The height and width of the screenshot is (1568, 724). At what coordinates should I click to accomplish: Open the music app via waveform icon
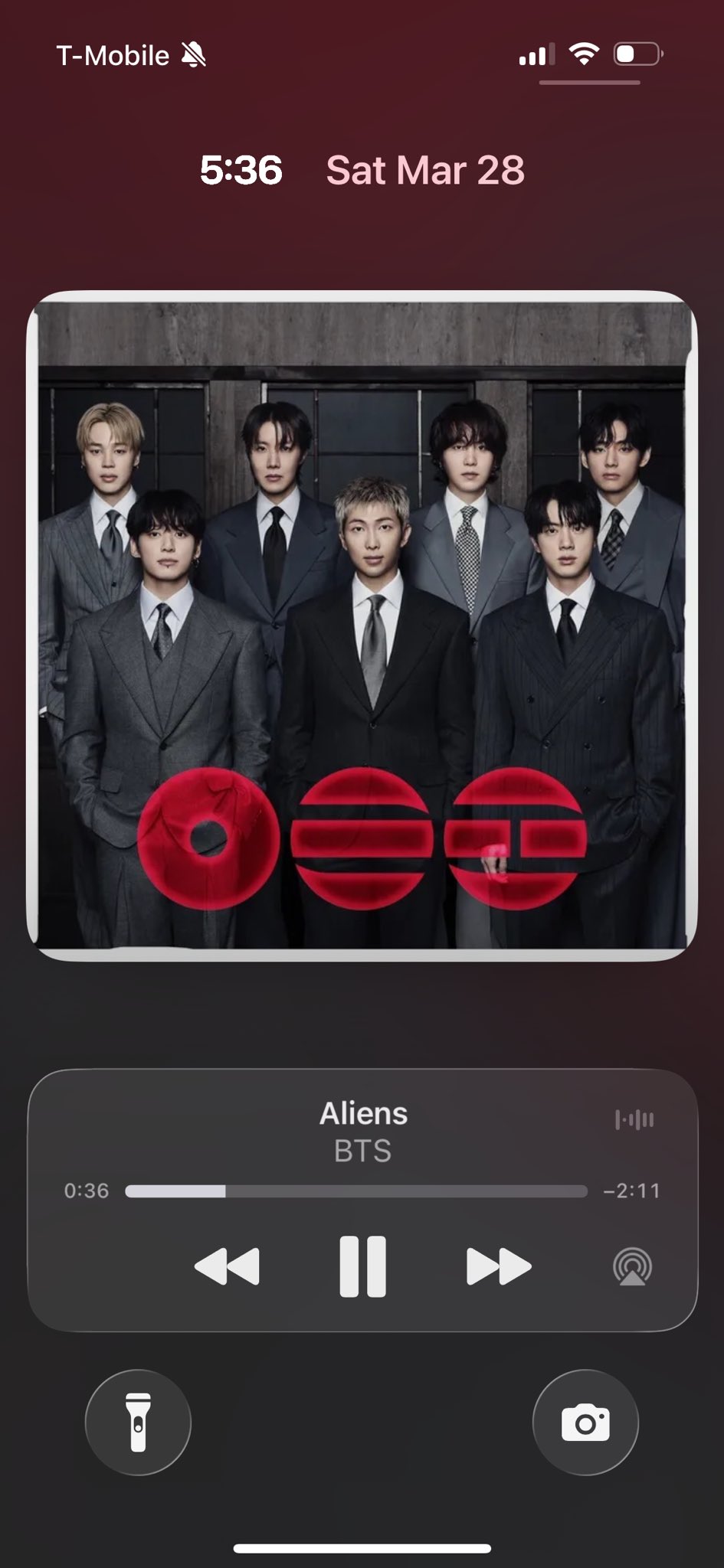(634, 1120)
